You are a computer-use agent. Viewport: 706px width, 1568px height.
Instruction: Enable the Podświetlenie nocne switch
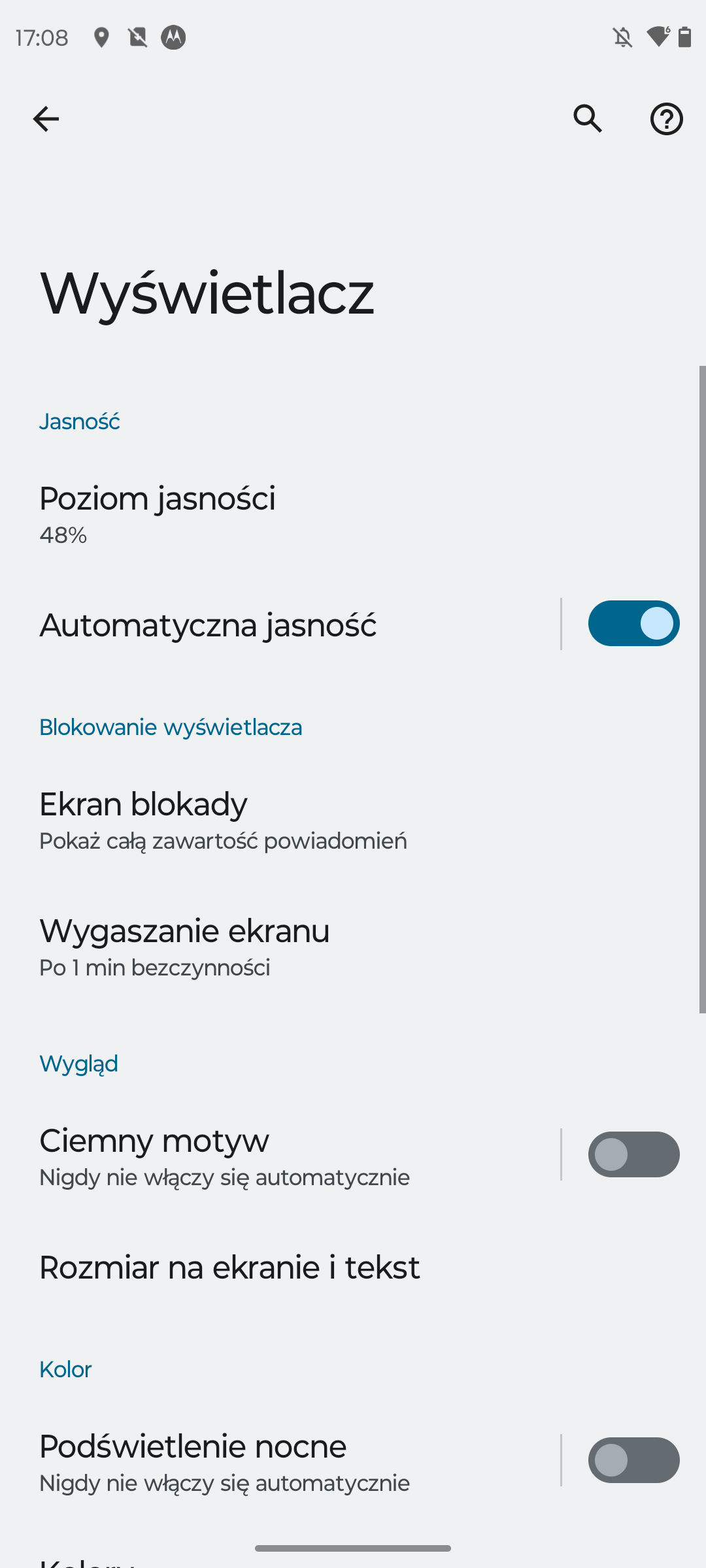click(x=633, y=1460)
